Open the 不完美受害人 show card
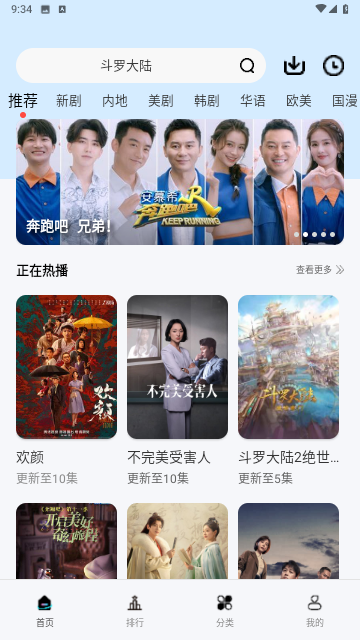 coord(178,390)
